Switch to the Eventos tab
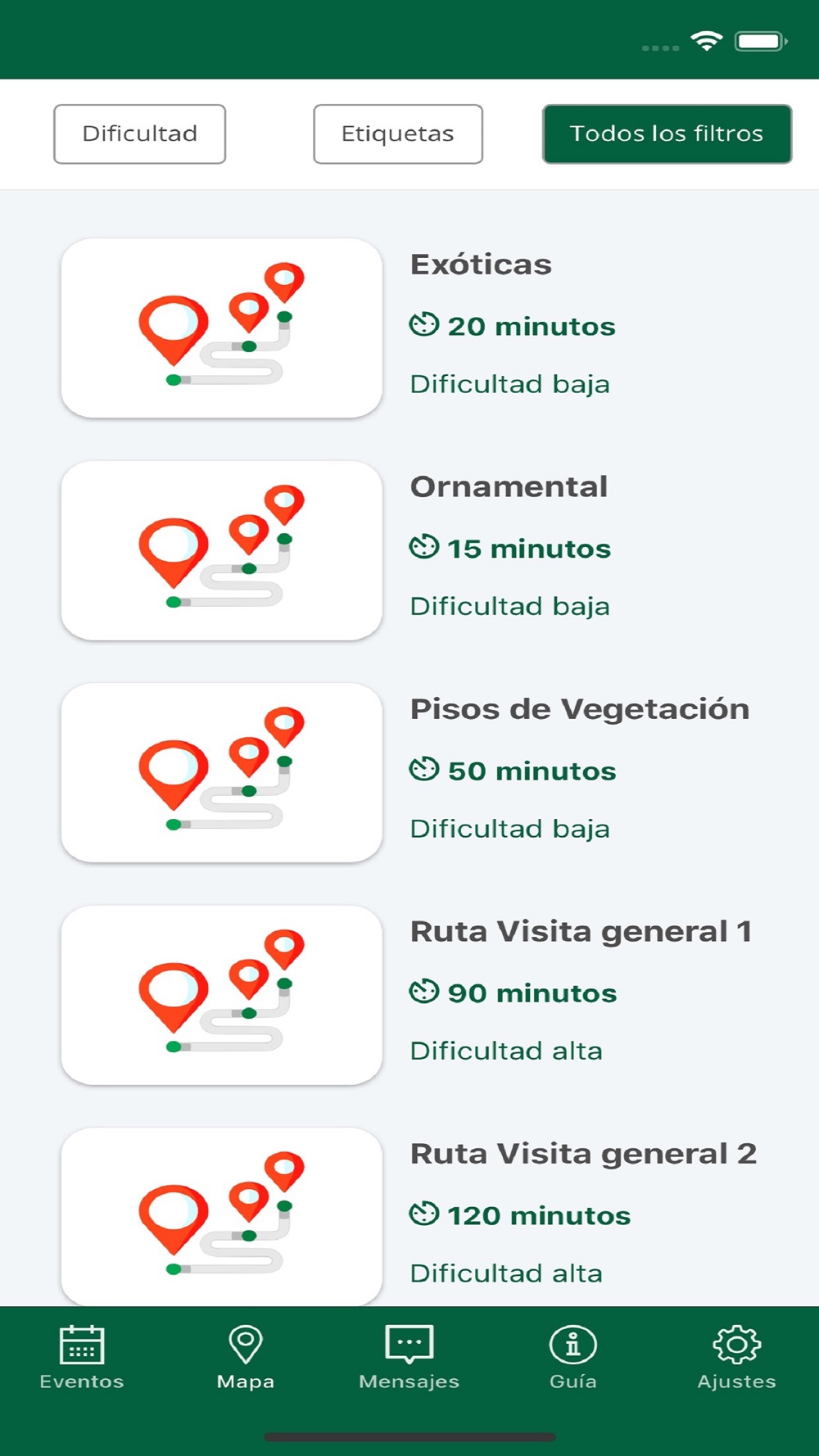This screenshot has height=1456, width=819. tap(82, 1358)
